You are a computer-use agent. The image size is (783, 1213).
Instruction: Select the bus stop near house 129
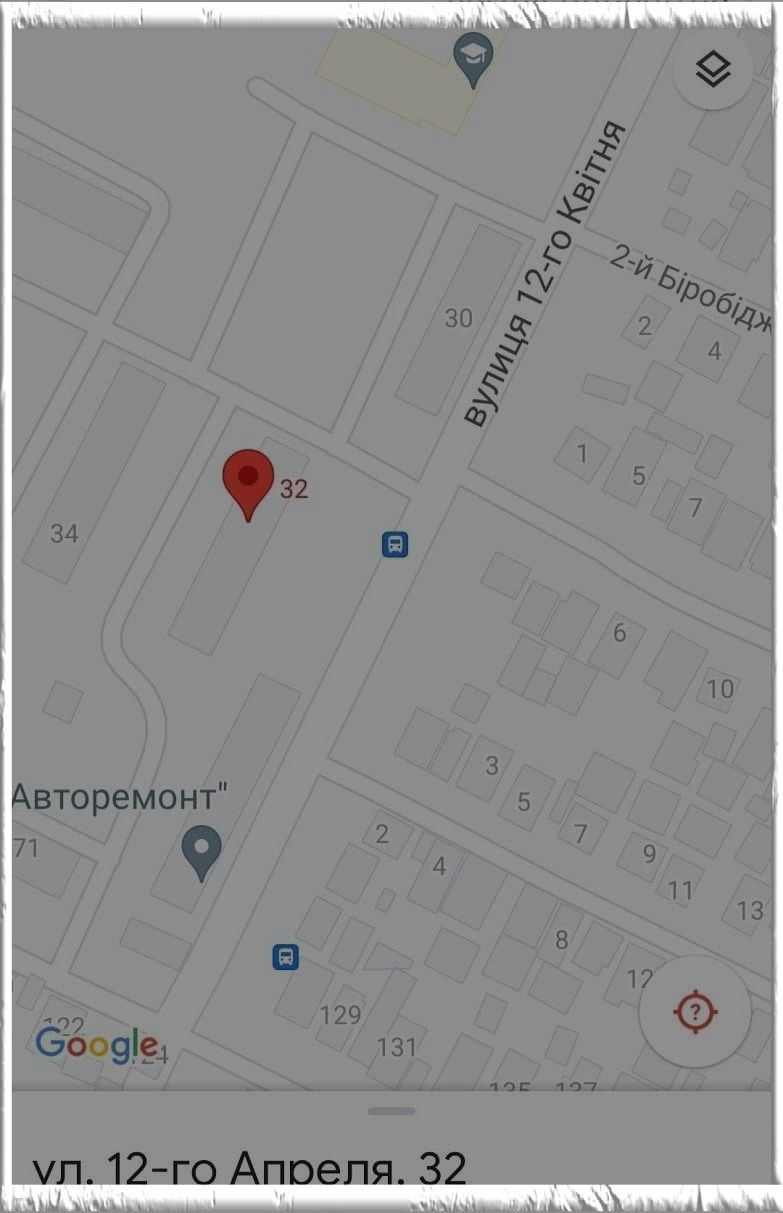tap(286, 957)
